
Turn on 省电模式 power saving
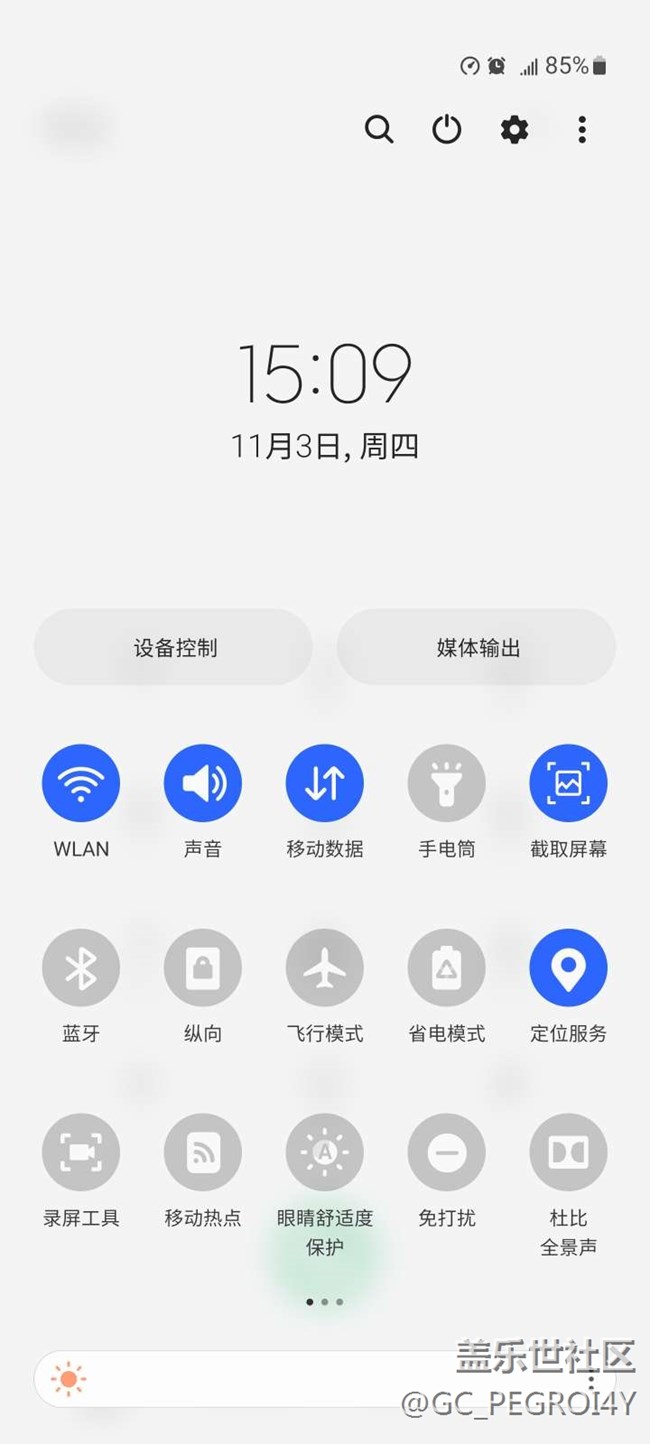(447, 968)
